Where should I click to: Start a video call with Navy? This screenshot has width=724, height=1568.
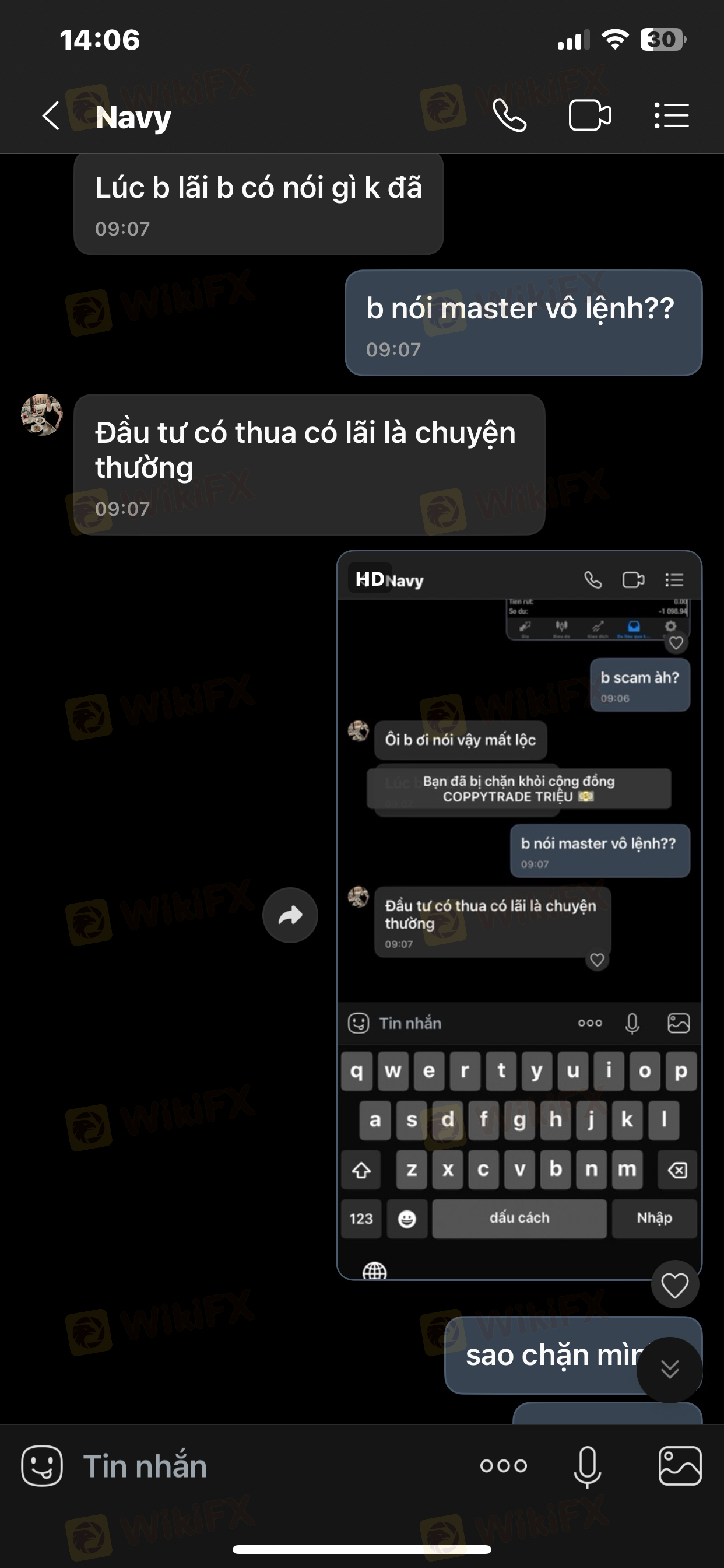pos(589,116)
